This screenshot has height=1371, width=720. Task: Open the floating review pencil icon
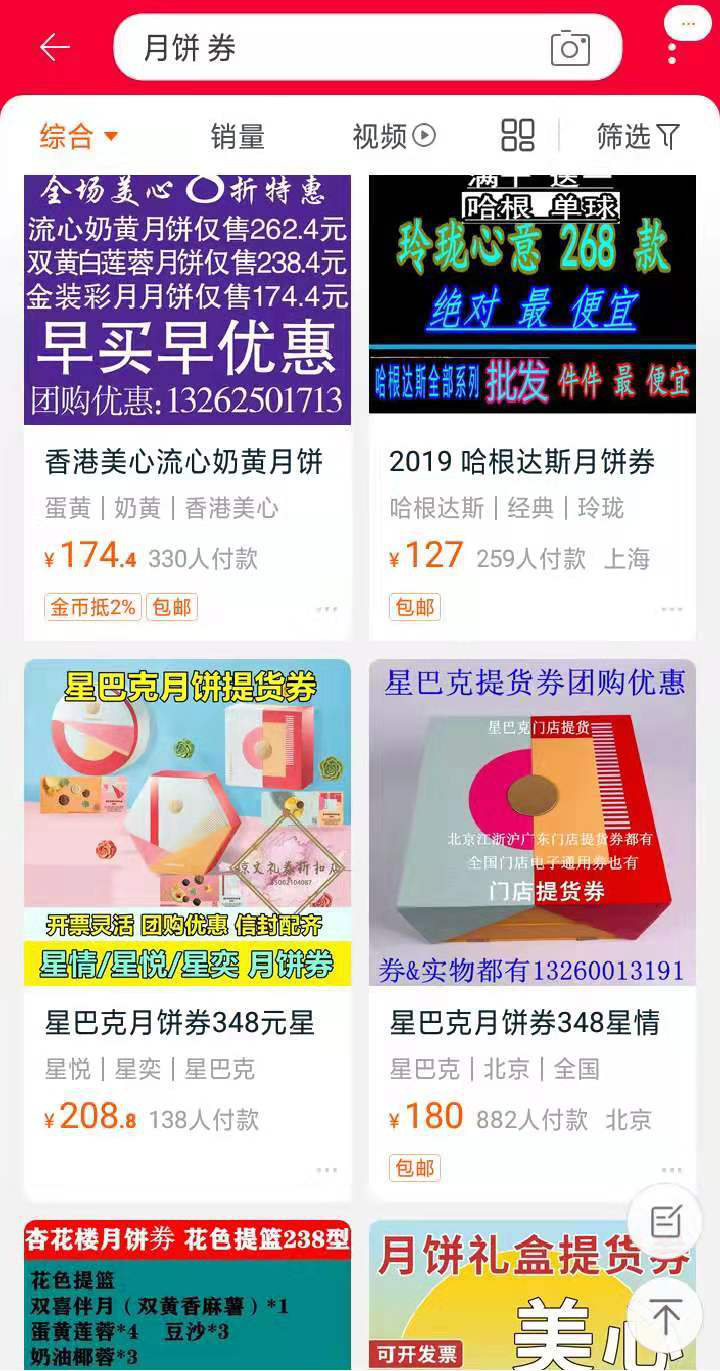click(x=665, y=1222)
